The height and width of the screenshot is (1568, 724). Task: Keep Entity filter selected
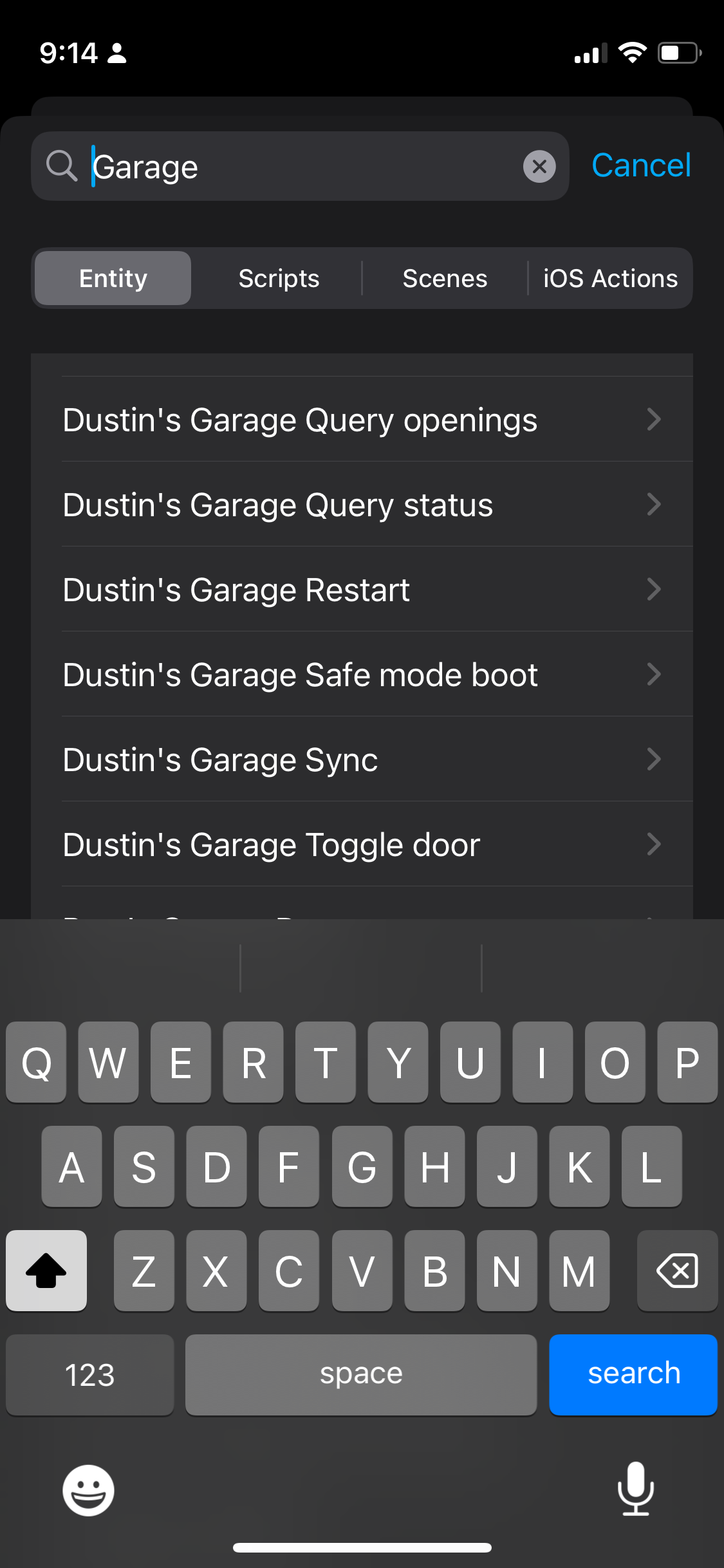point(112,278)
